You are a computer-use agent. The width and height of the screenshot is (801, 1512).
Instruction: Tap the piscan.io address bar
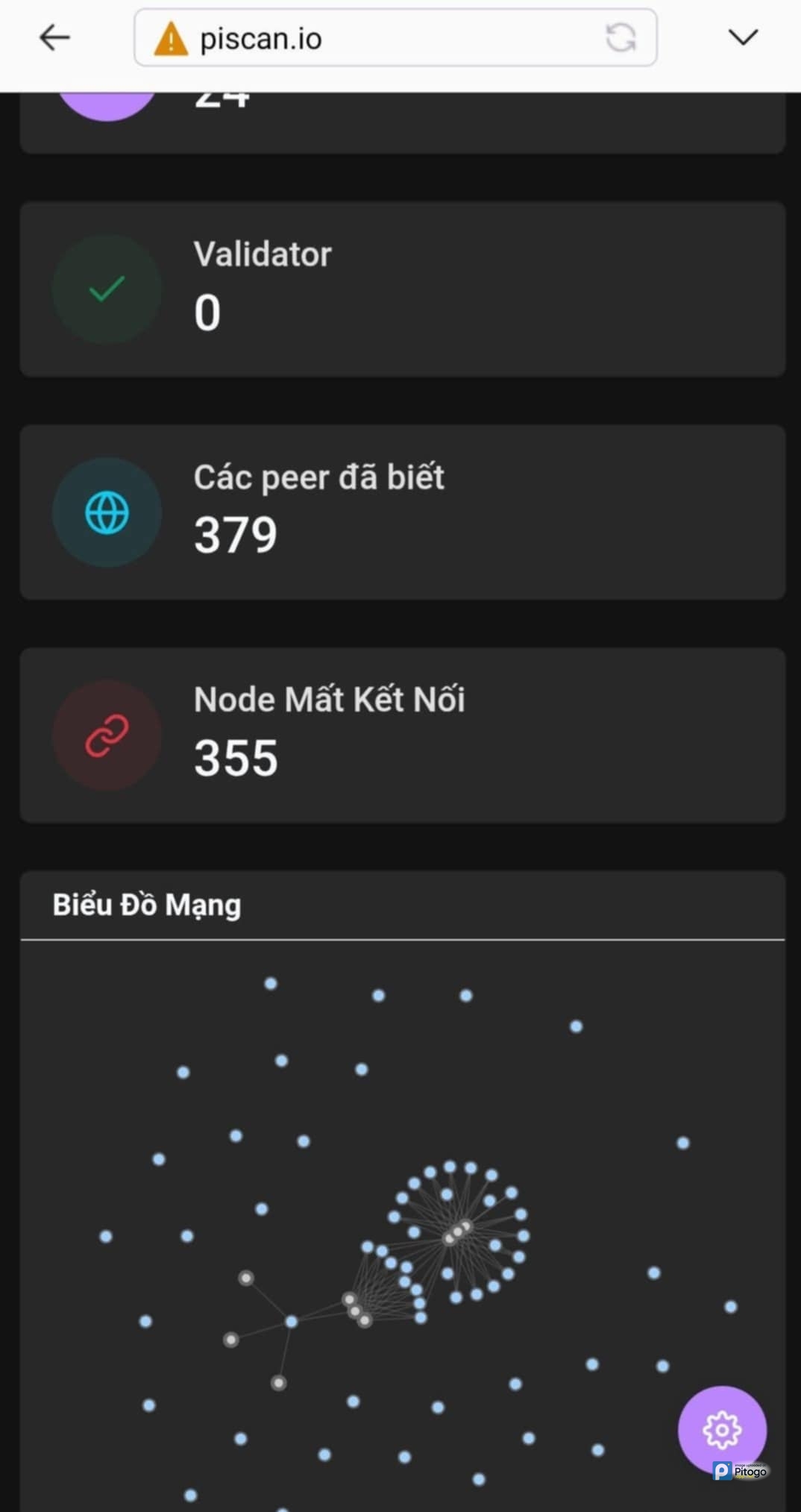(x=373, y=38)
